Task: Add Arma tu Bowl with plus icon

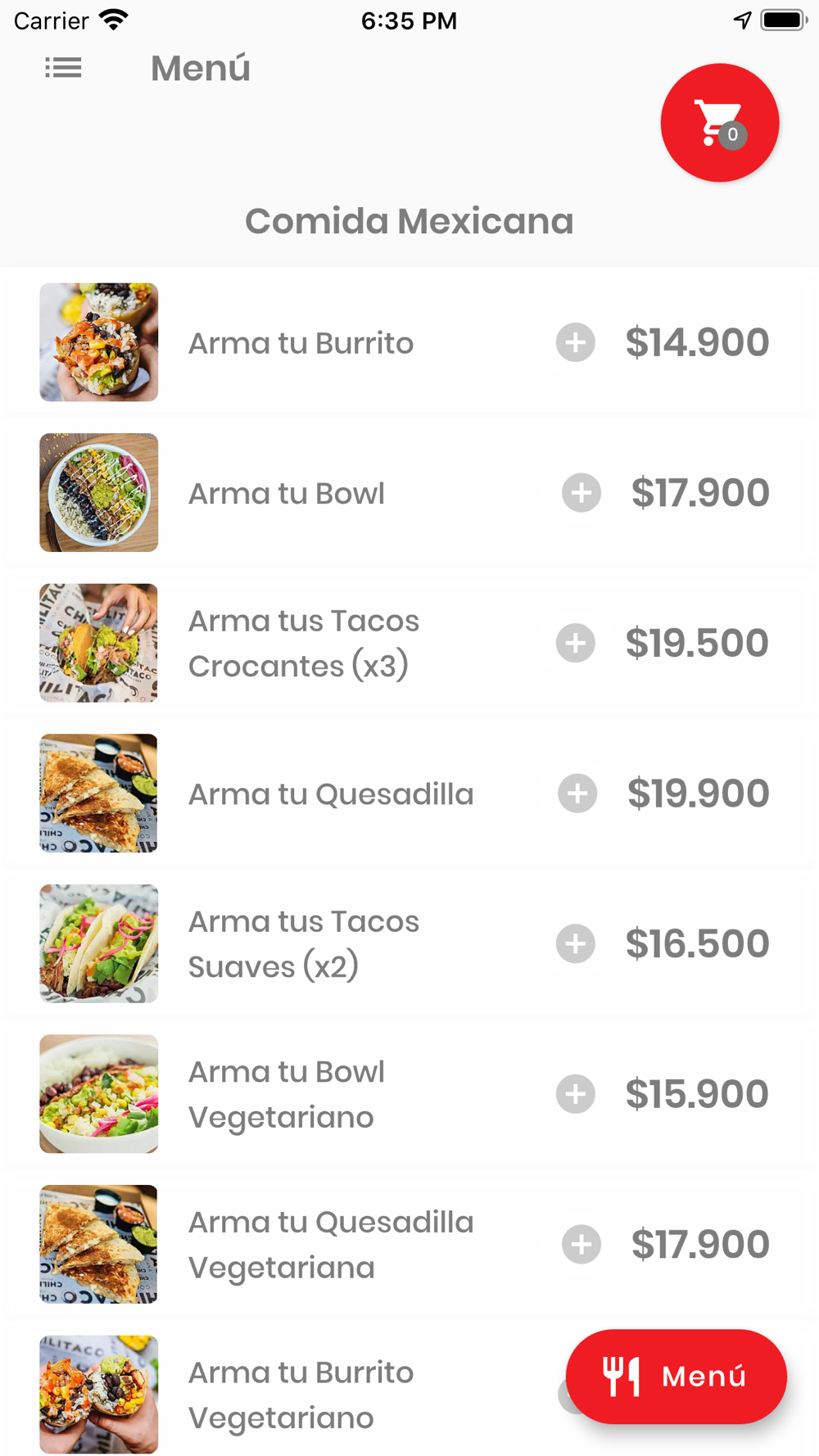Action: 581,493
